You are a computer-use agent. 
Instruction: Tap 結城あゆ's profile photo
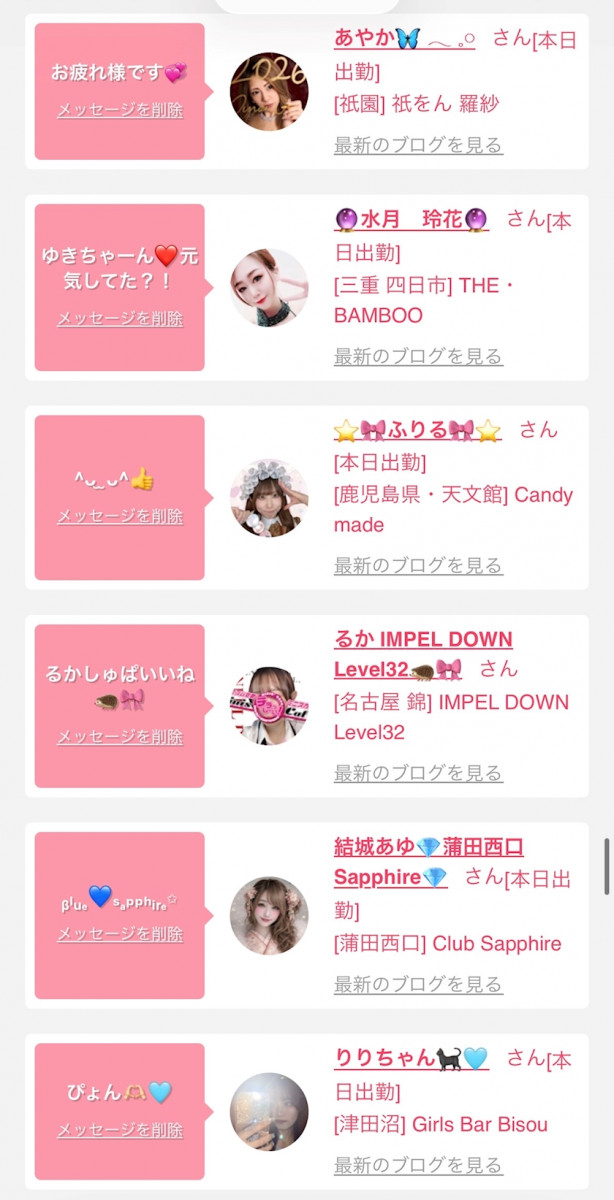pos(269,915)
